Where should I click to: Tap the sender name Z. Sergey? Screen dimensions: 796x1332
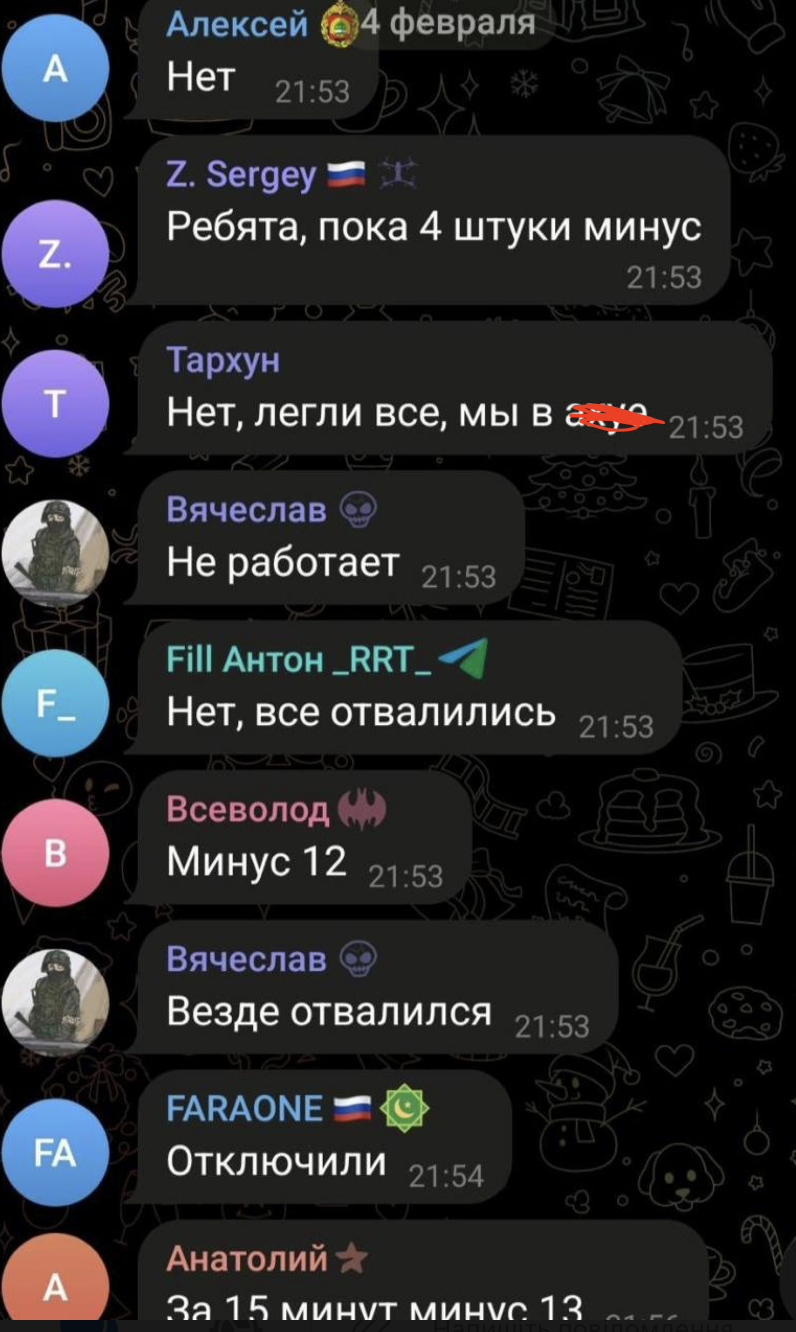(241, 176)
